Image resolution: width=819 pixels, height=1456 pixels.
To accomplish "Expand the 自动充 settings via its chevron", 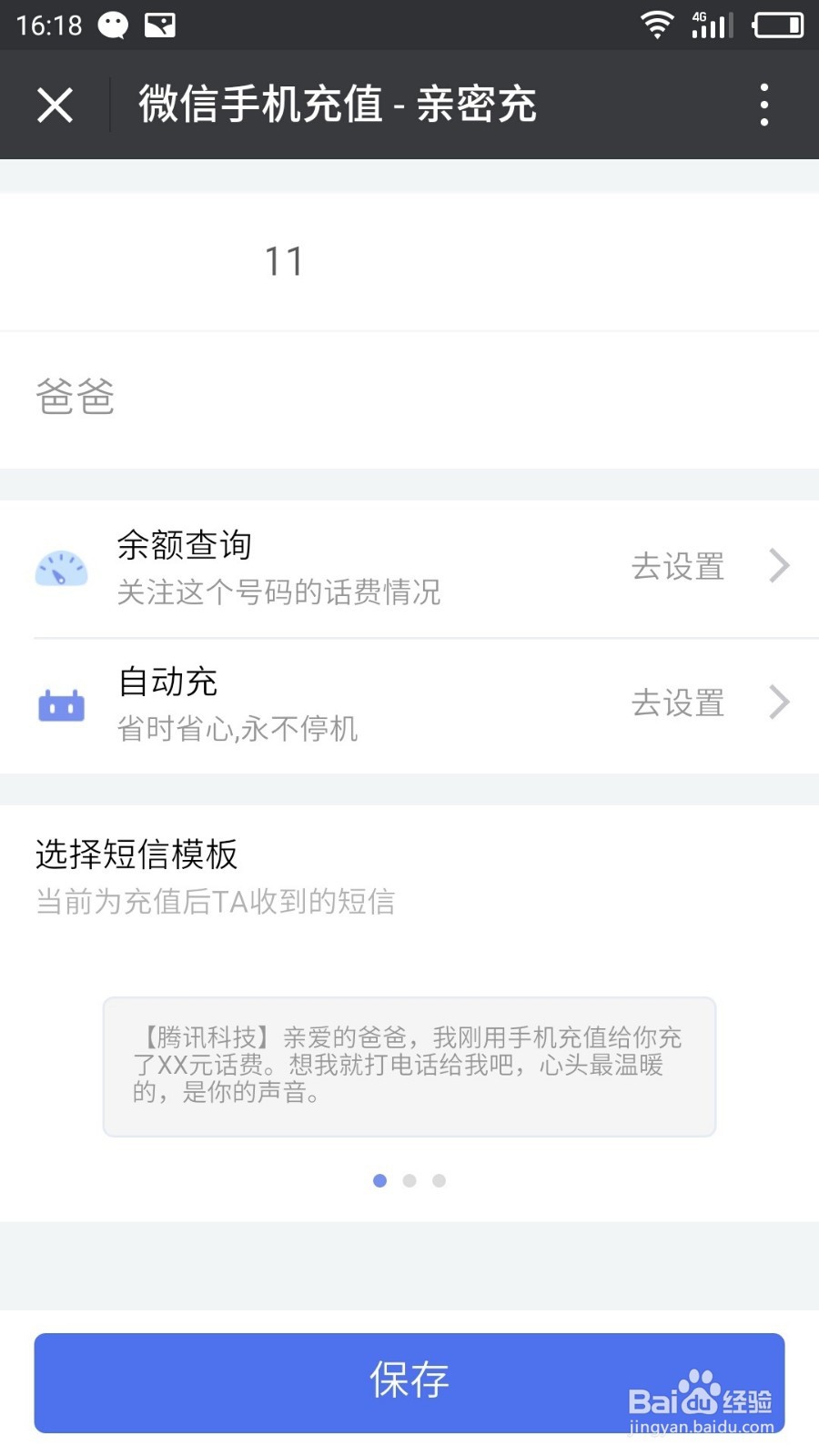I will coord(779,703).
